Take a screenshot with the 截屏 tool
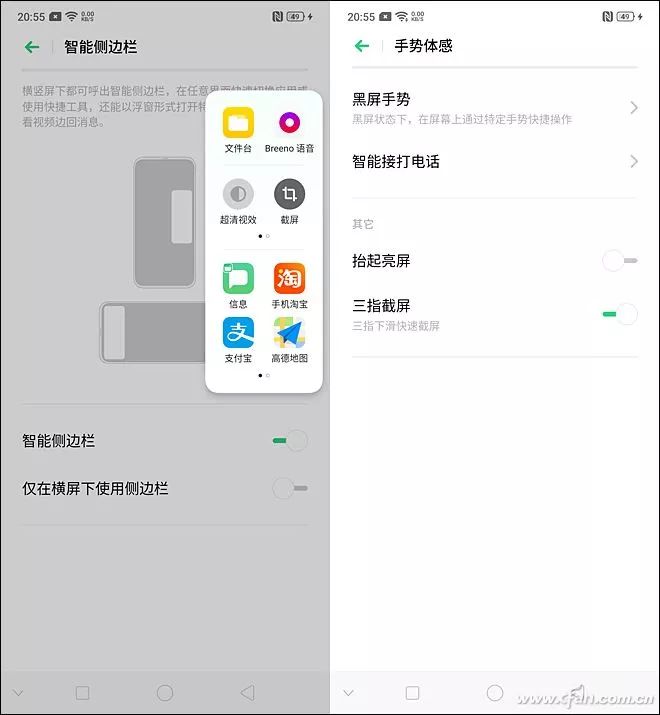Viewport: 660px width, 715px height. coord(289,194)
